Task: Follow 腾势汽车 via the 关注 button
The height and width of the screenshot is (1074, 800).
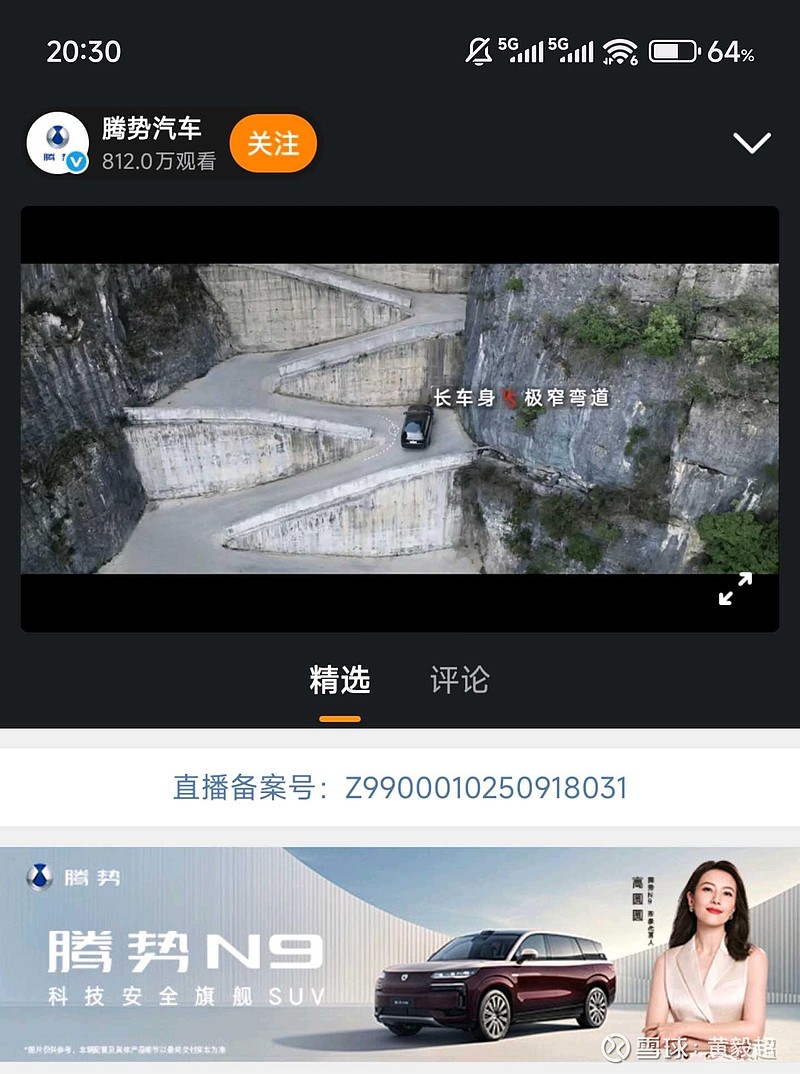Action: click(273, 142)
